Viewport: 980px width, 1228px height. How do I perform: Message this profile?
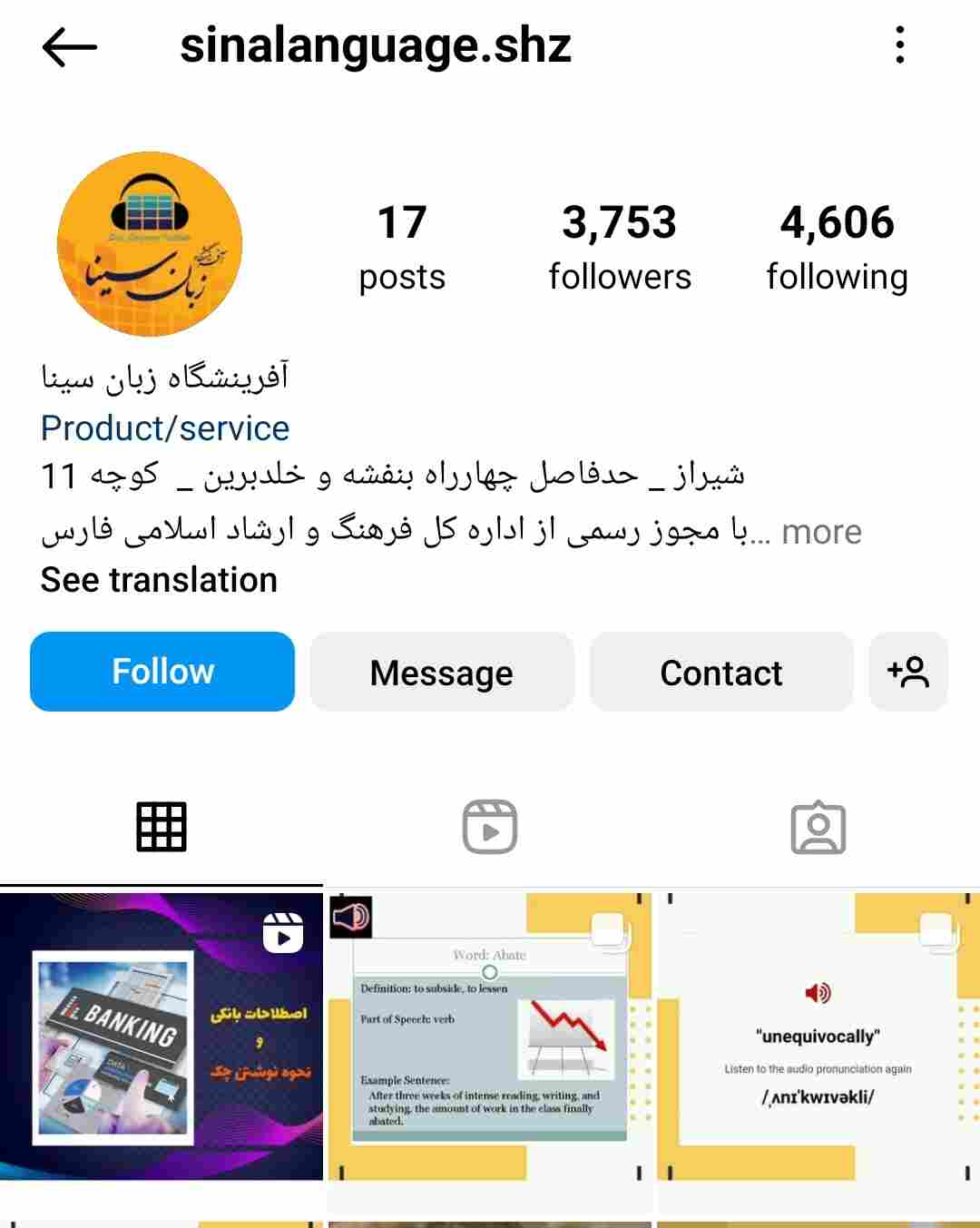click(442, 672)
